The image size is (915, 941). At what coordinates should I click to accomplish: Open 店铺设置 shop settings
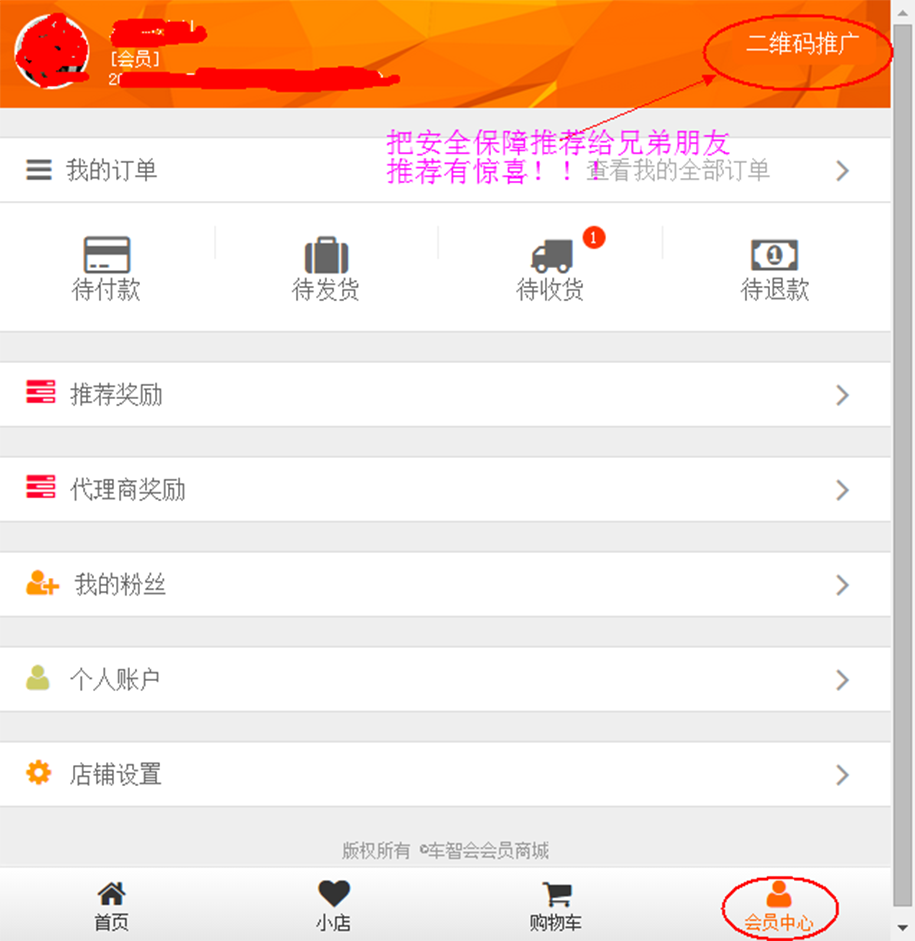click(445, 775)
